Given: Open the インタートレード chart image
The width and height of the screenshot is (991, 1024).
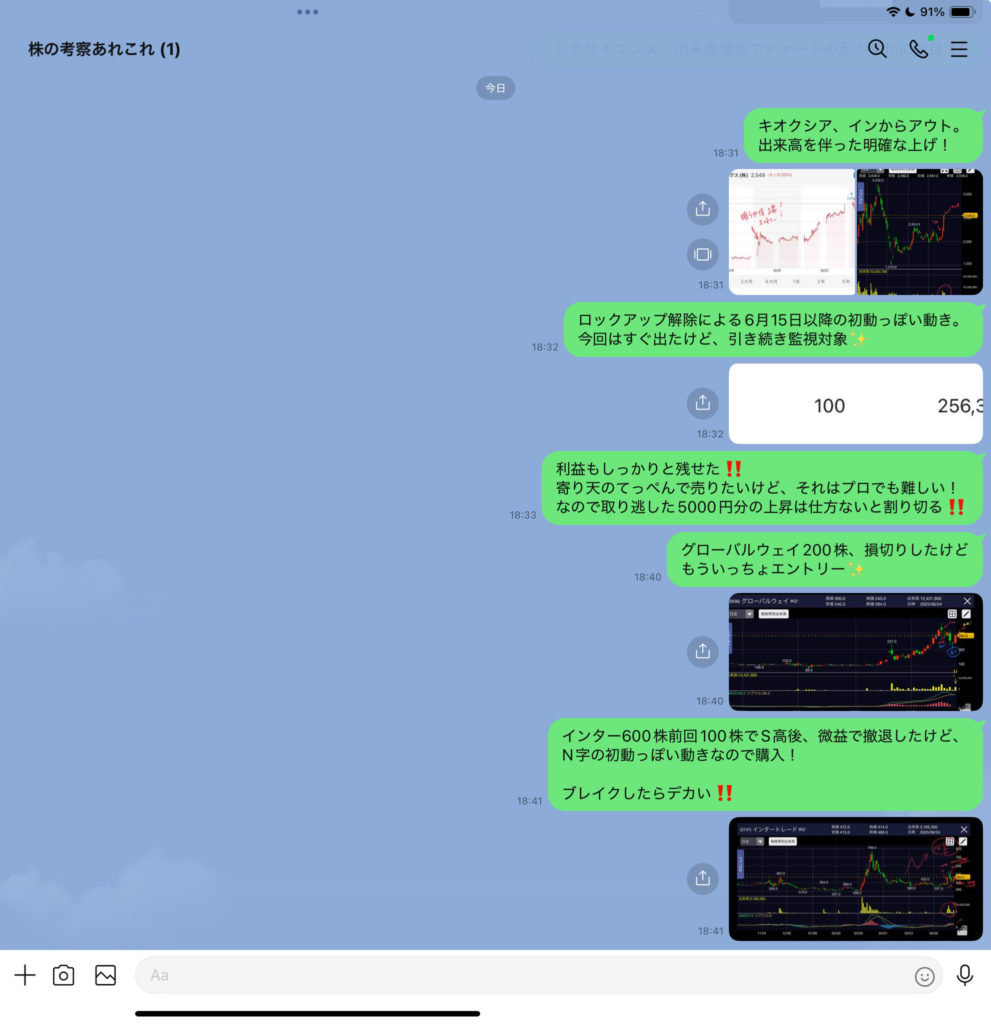Looking at the screenshot, I should click(856, 879).
